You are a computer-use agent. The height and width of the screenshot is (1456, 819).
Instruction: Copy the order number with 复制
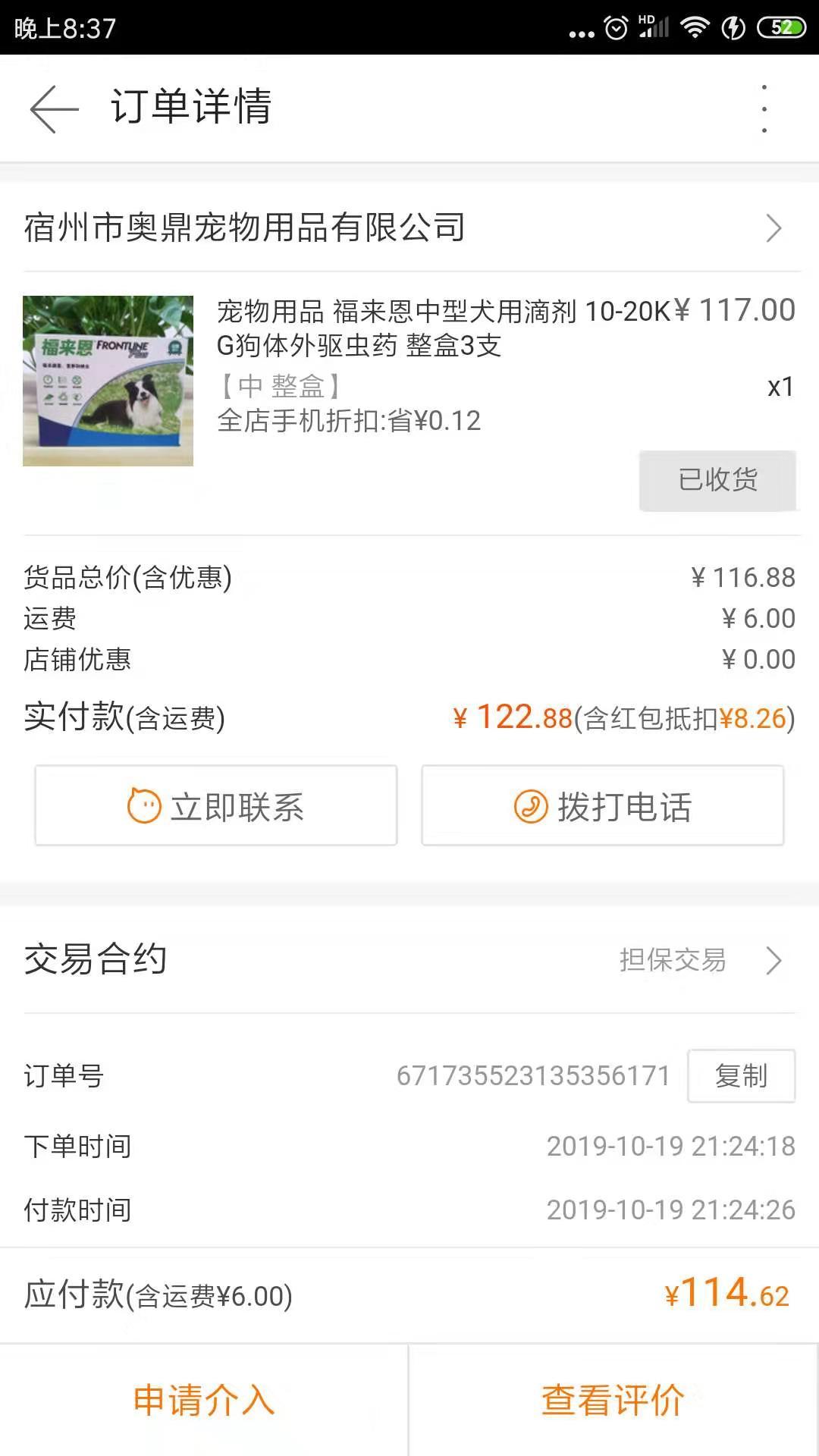[x=741, y=1075]
